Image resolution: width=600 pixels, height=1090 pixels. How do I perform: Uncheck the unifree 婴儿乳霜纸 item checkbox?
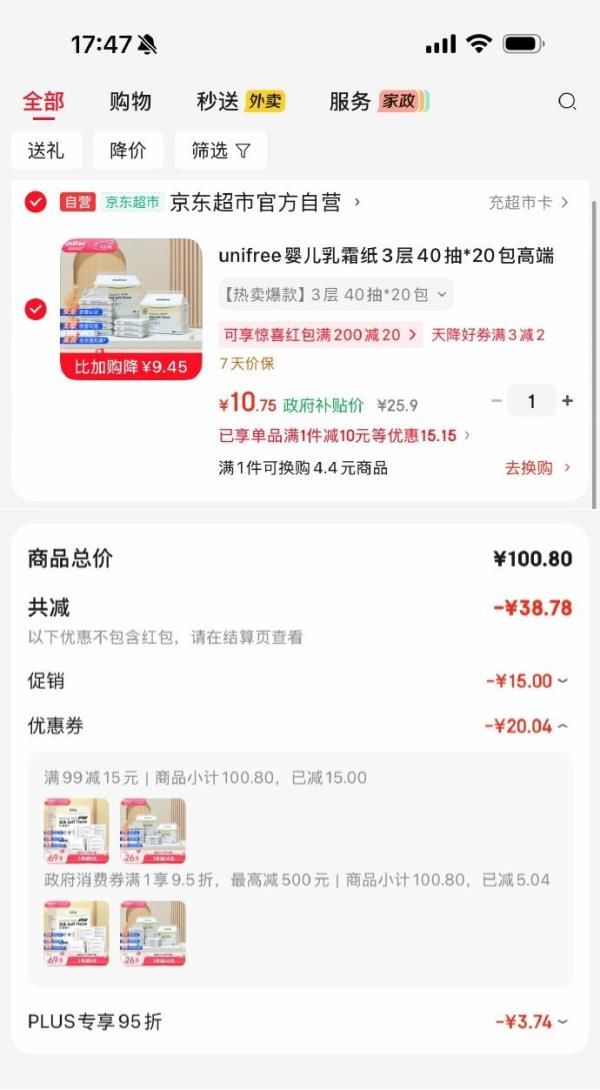point(35,309)
